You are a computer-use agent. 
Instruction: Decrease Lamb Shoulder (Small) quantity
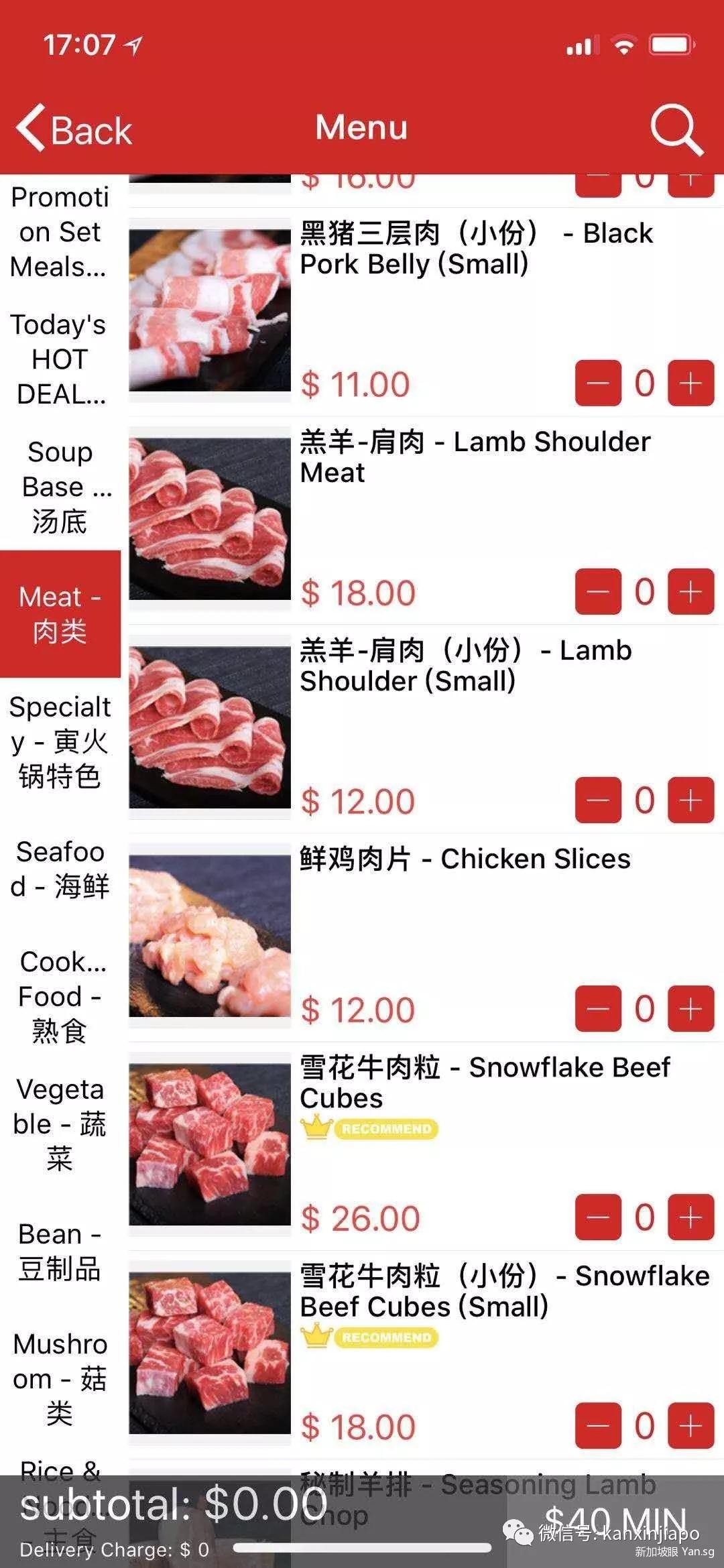[598, 800]
